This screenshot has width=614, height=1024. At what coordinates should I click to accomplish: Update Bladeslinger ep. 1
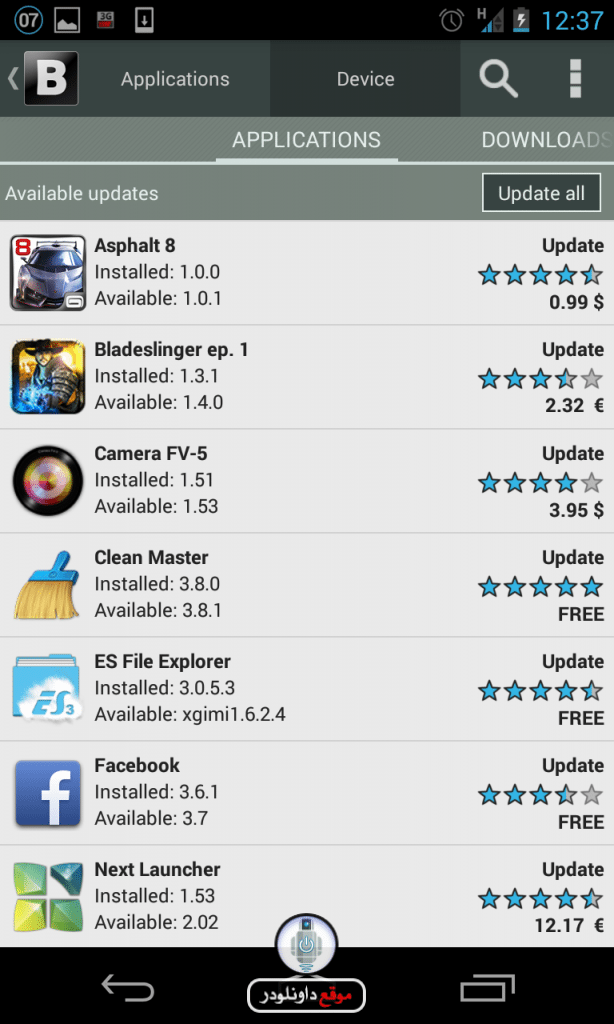[572, 350]
